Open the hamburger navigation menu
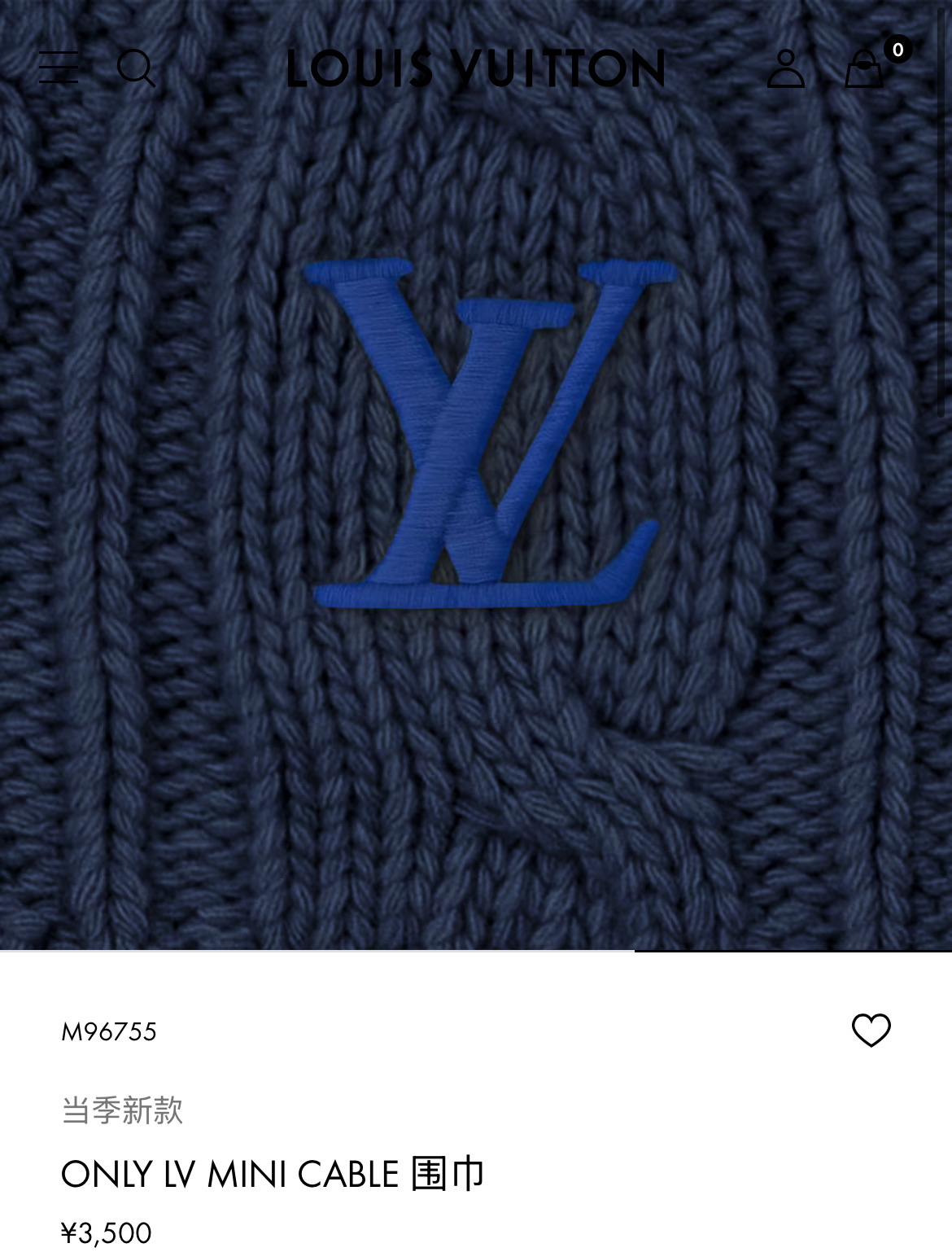The height and width of the screenshot is (1252, 952). click(59, 68)
